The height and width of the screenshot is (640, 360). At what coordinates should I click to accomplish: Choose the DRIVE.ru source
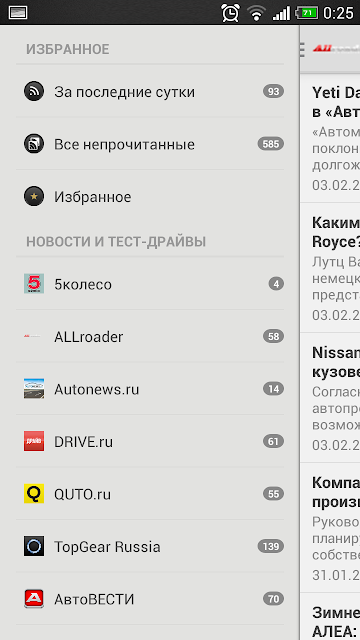point(150,441)
